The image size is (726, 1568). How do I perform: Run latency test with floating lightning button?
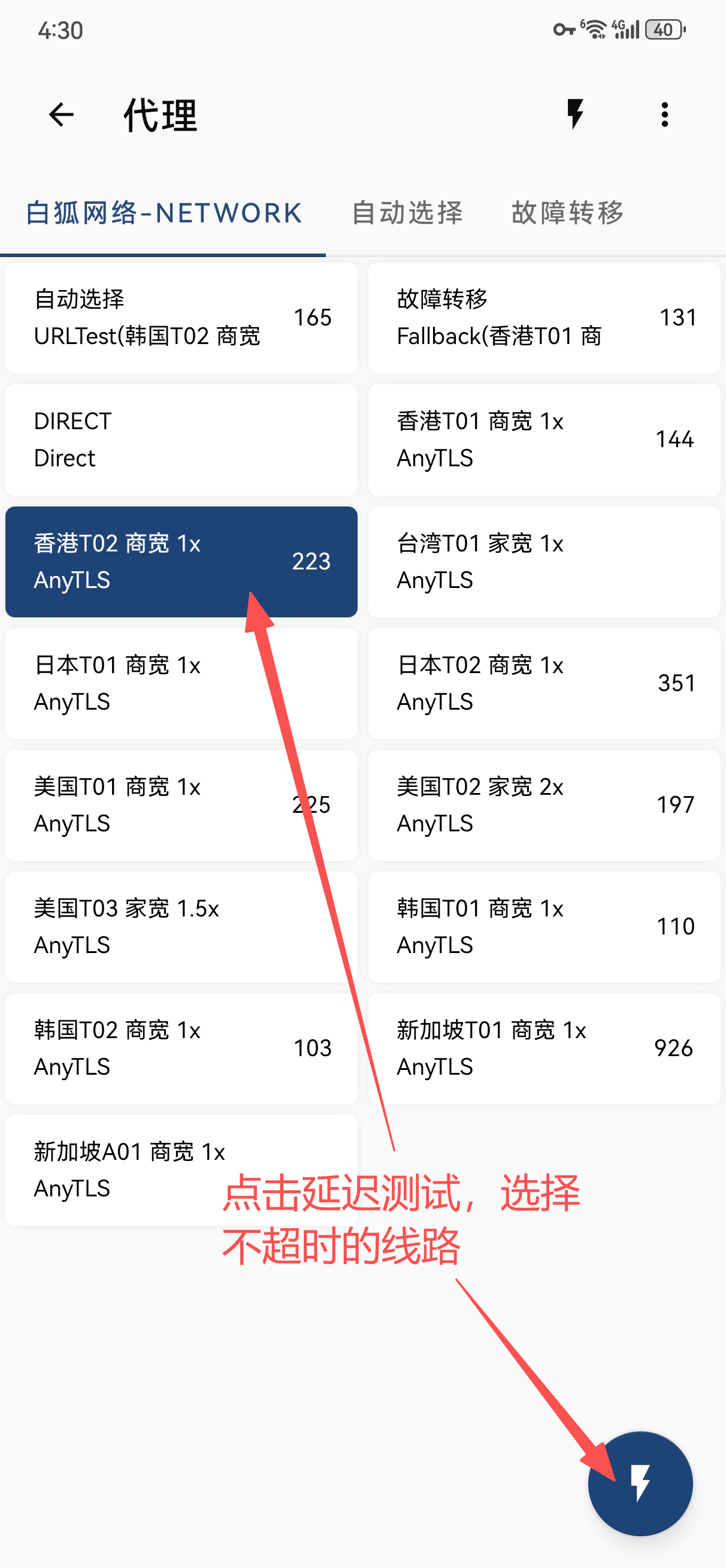click(x=640, y=1483)
